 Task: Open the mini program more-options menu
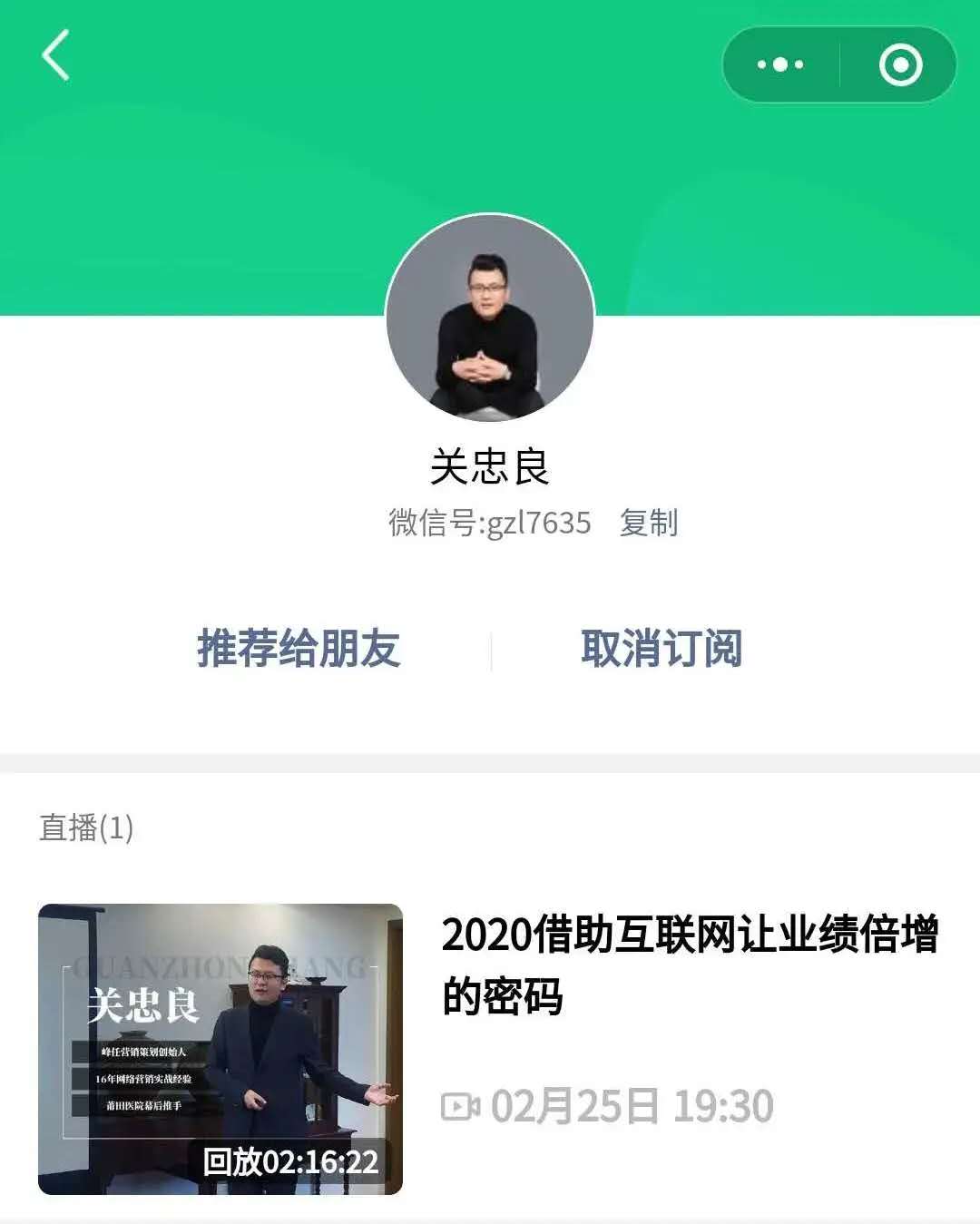780,64
